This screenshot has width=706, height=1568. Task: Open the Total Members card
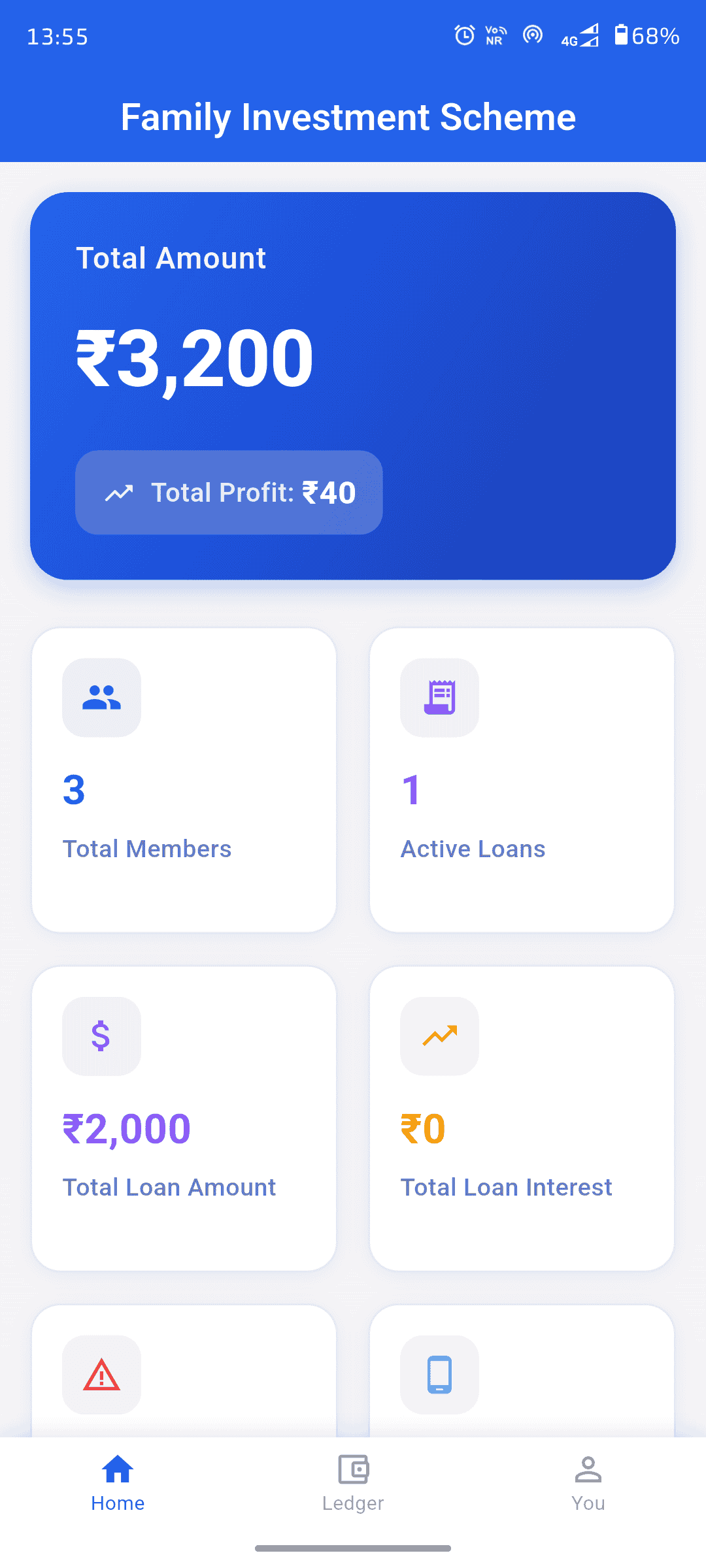(184, 779)
